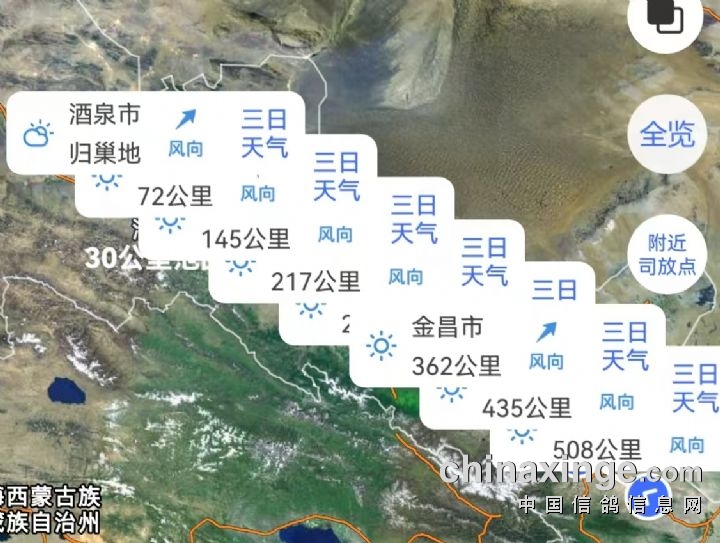
Task: View wind direction at 508公里
Action: click(687, 445)
